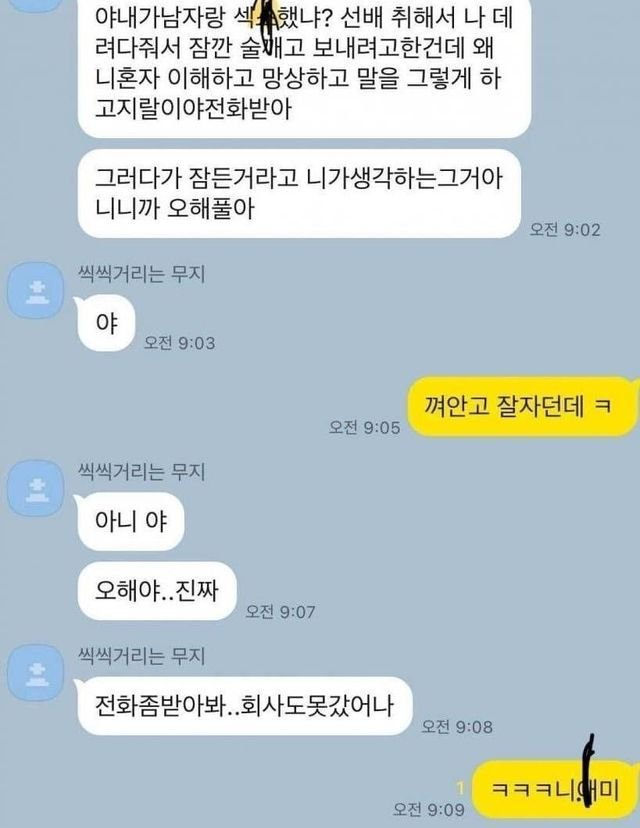
Task: Open profile avatar above "전화좀받아봐" message
Action: pyautogui.click(x=37, y=671)
